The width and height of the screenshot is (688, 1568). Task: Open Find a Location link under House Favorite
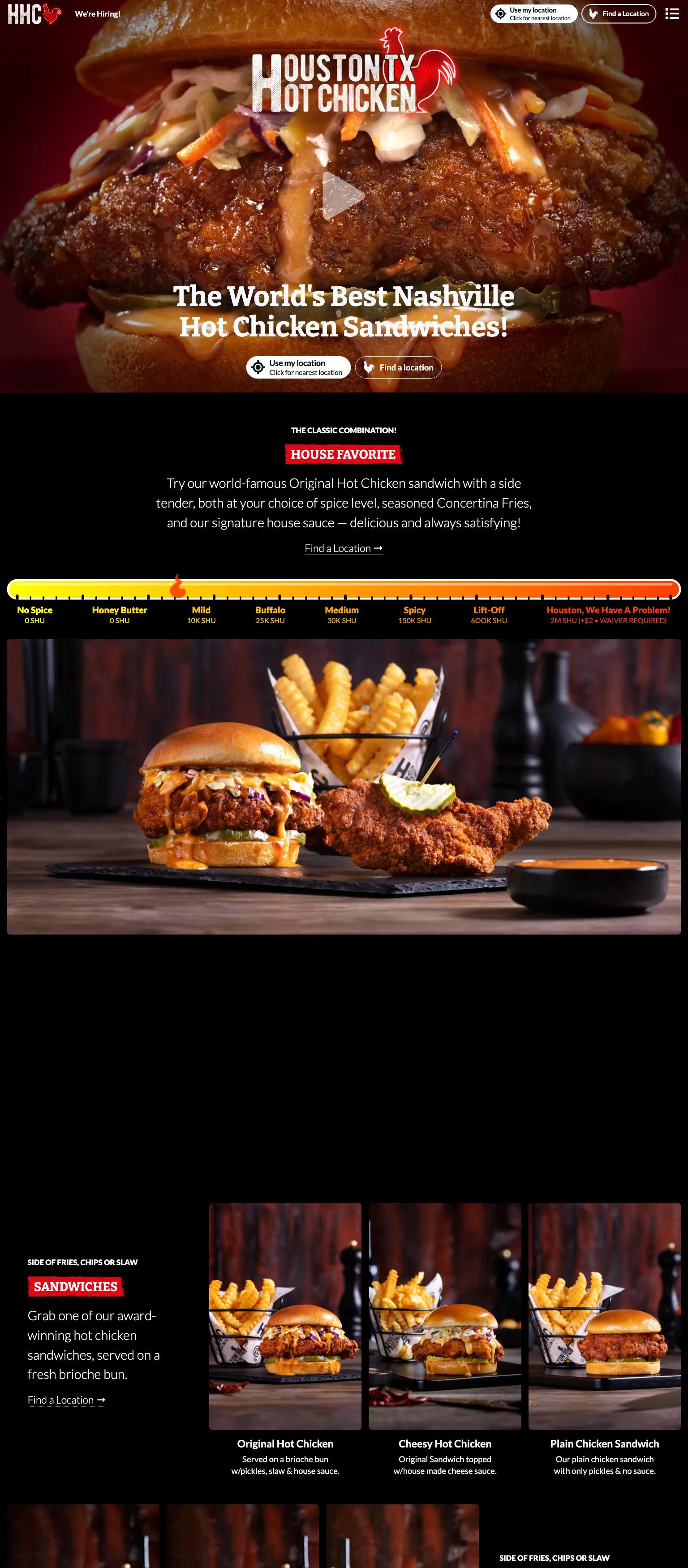point(344,548)
